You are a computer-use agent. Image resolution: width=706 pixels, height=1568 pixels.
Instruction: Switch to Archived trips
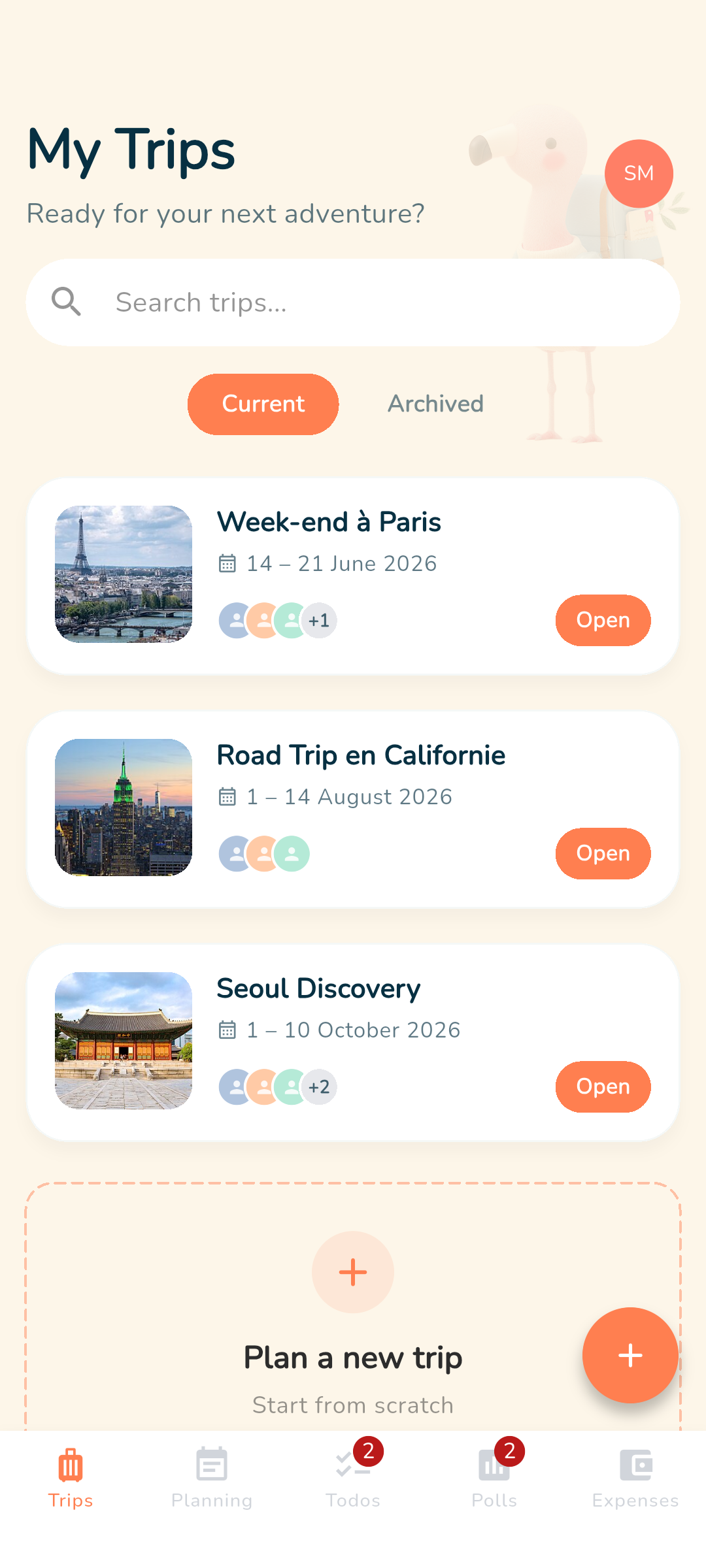click(435, 404)
